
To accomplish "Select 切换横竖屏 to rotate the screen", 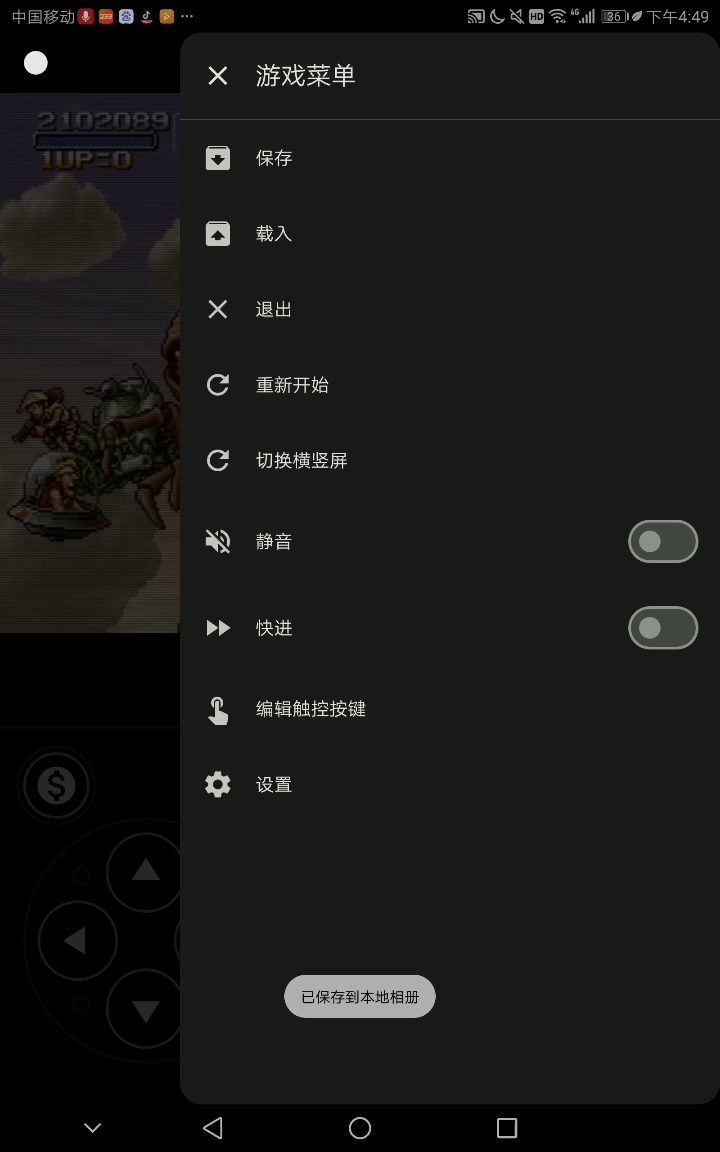I will [x=450, y=461].
